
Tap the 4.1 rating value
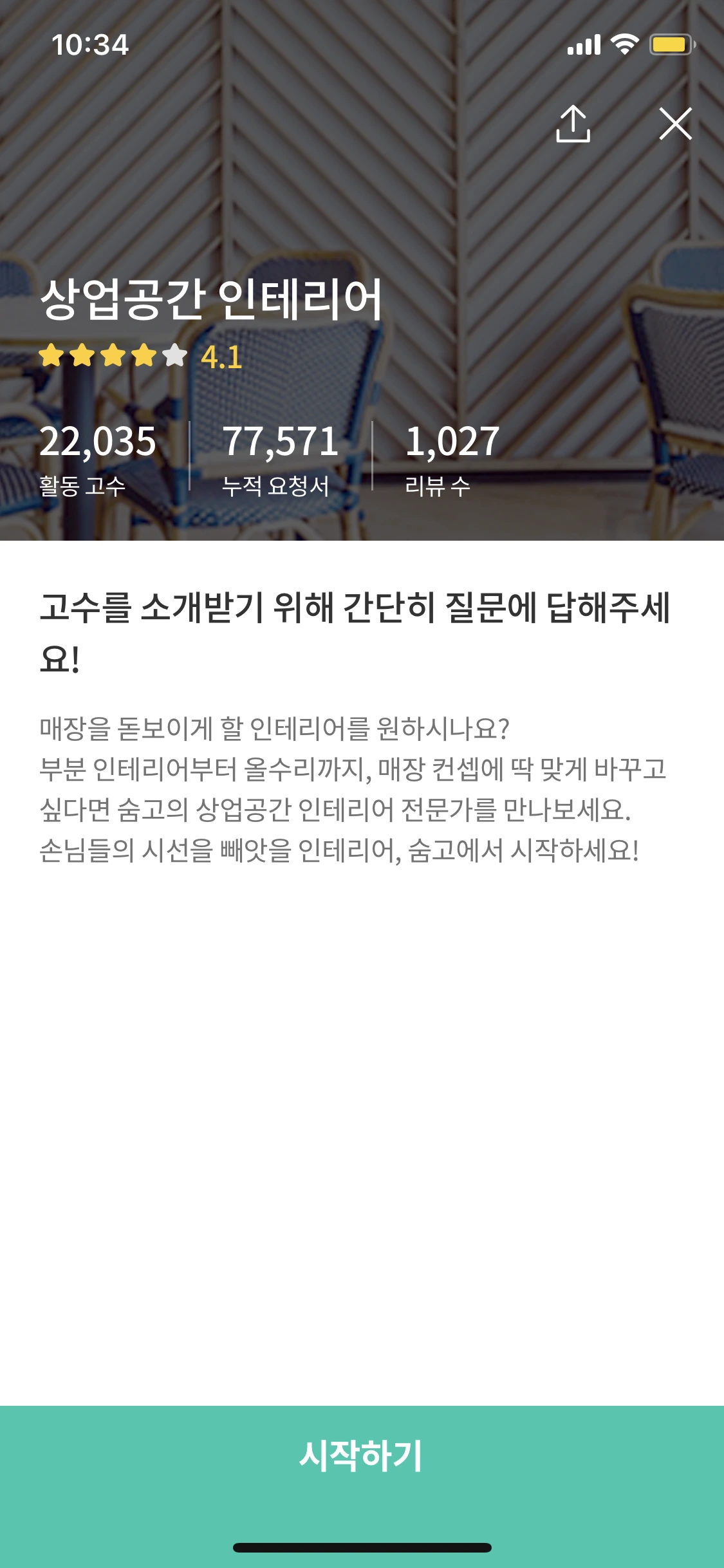coord(219,358)
